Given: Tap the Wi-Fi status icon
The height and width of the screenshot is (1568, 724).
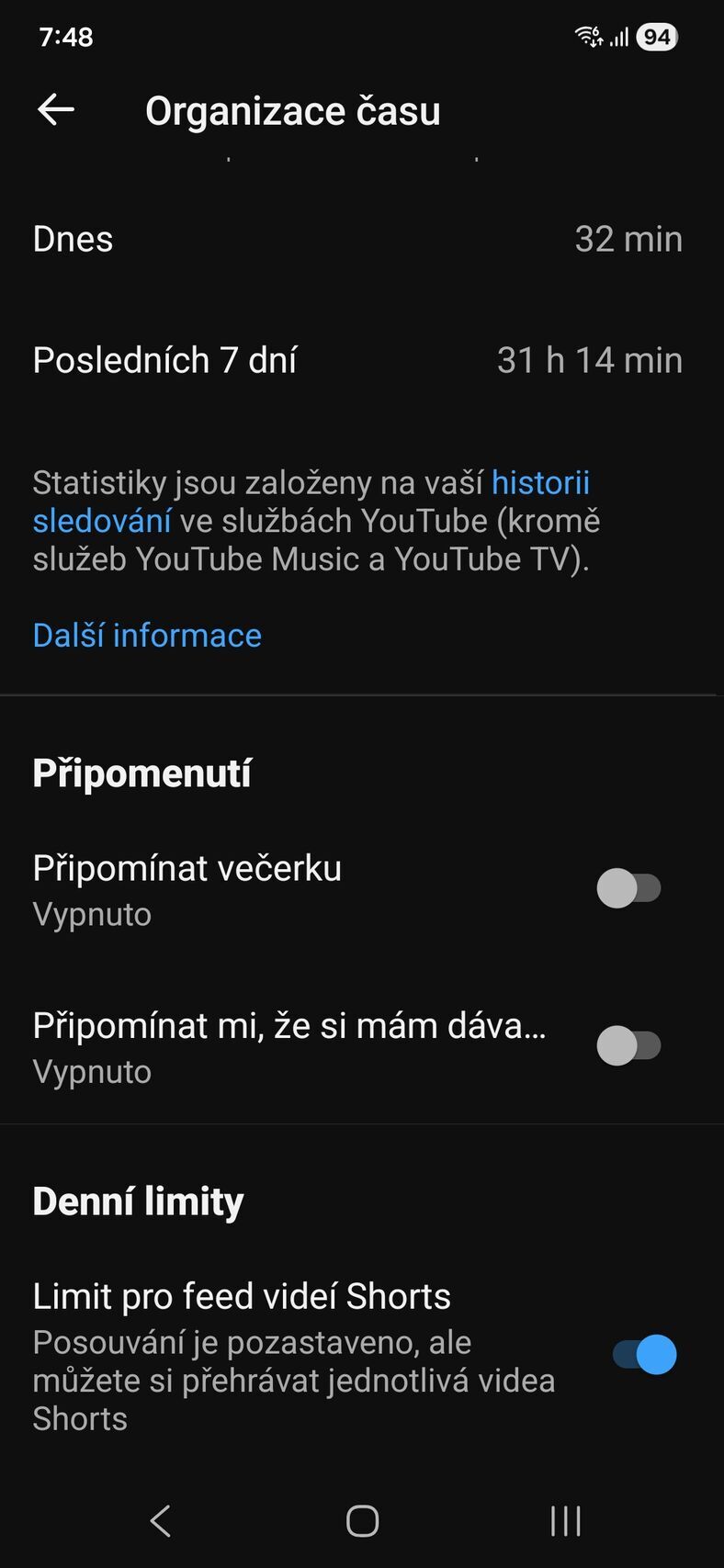Looking at the screenshot, I should click(x=588, y=37).
